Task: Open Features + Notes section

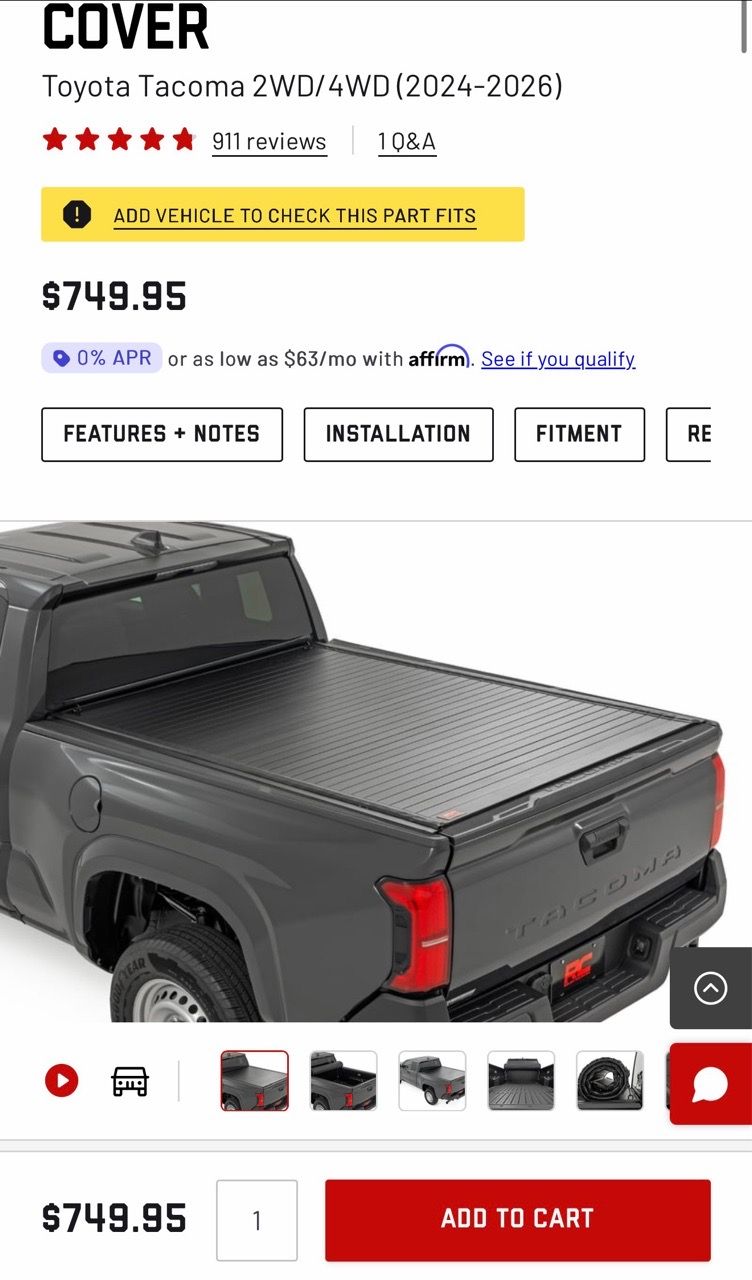Action: [x=162, y=434]
